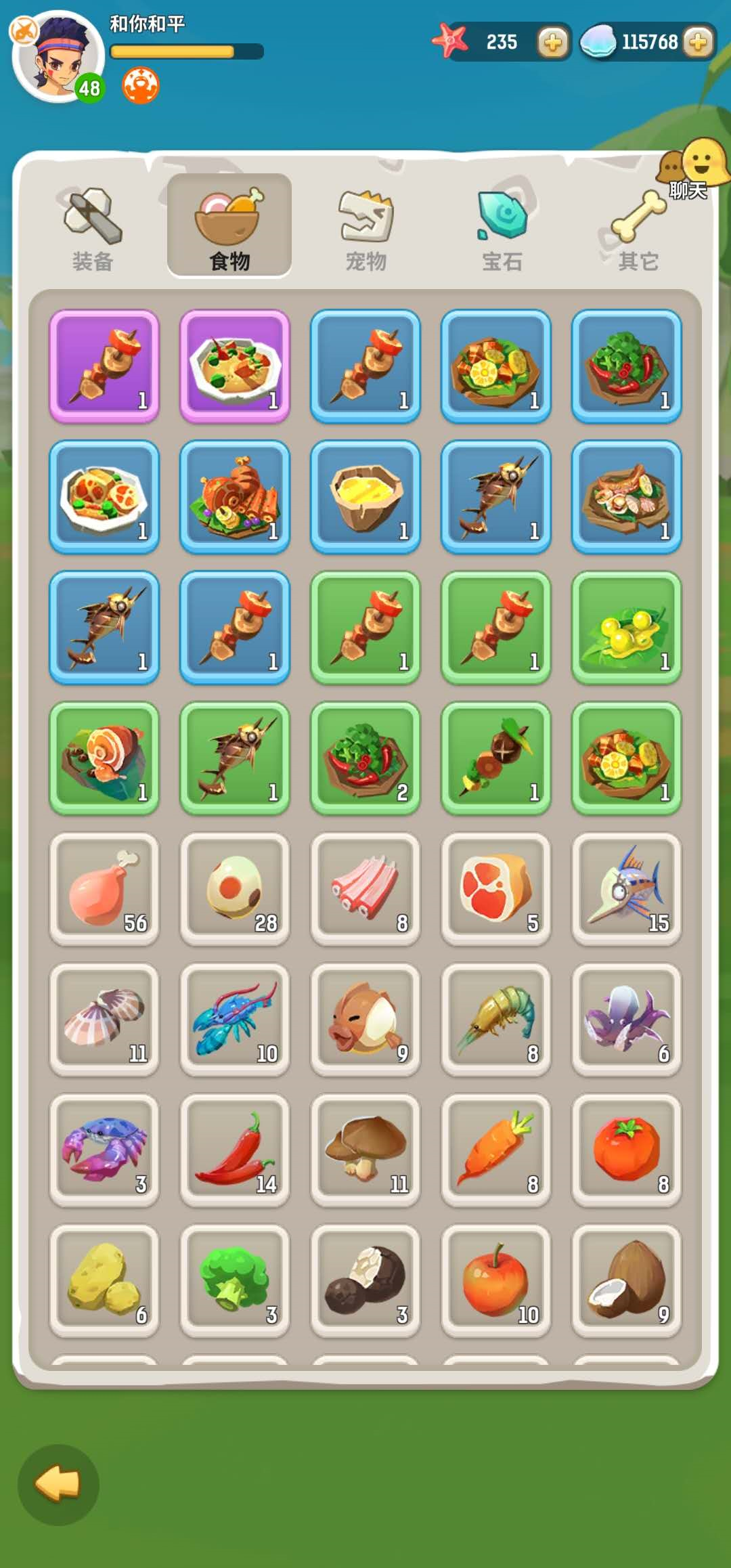Add more starfish with the plus button

[552, 43]
